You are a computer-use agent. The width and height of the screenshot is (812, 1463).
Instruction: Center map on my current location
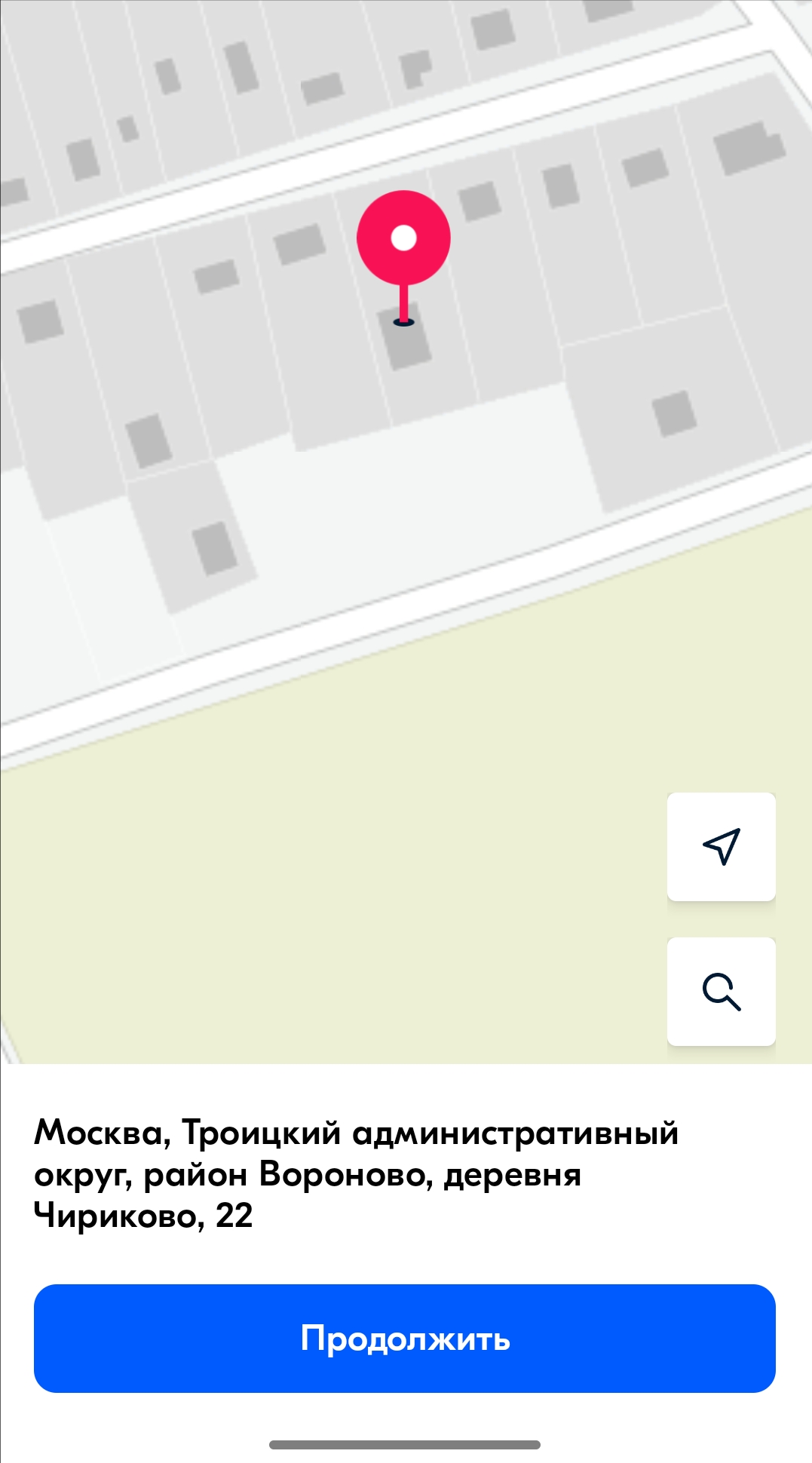pos(721,846)
